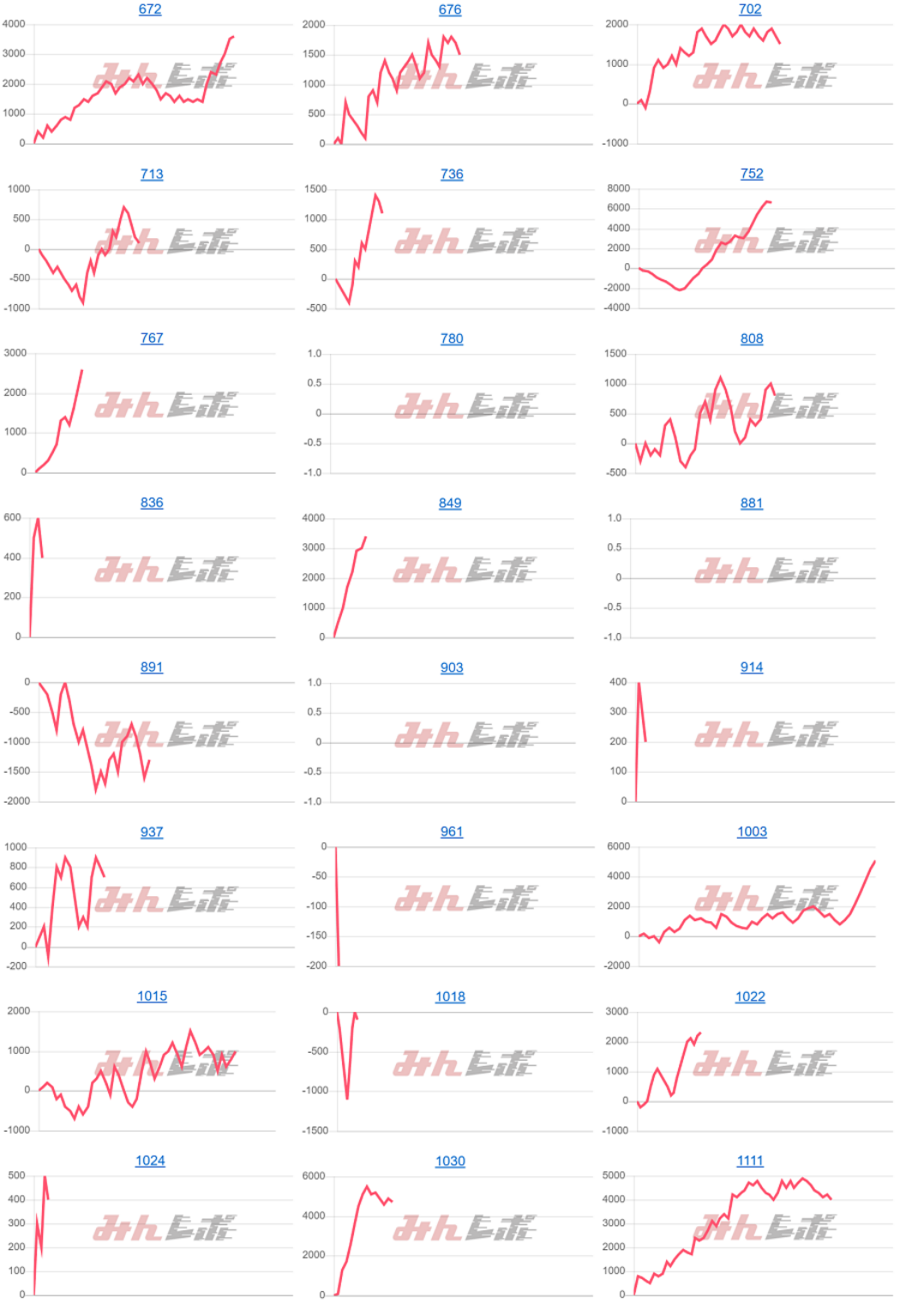Open the 736 link
The height and width of the screenshot is (1316, 900).
[x=452, y=174]
